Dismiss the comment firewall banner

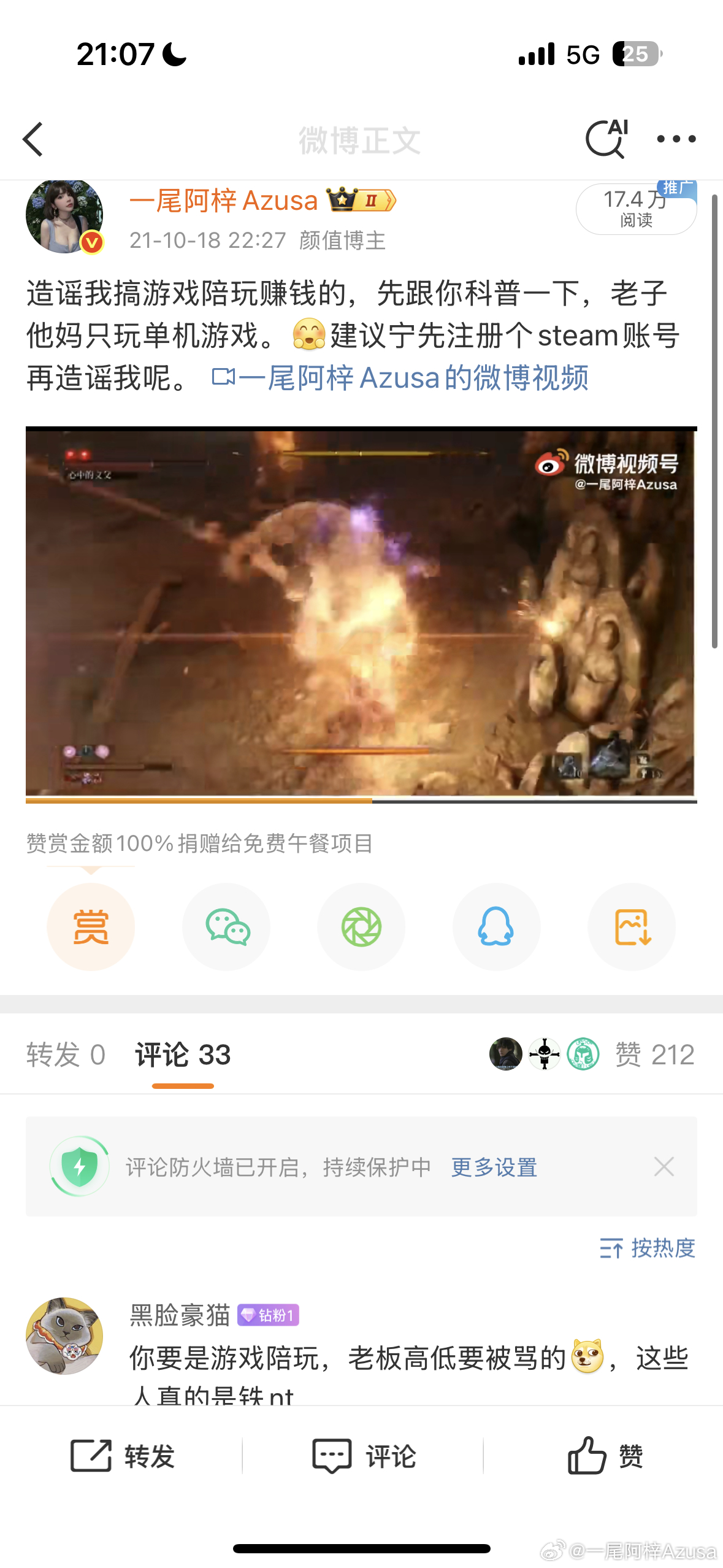point(664,1166)
